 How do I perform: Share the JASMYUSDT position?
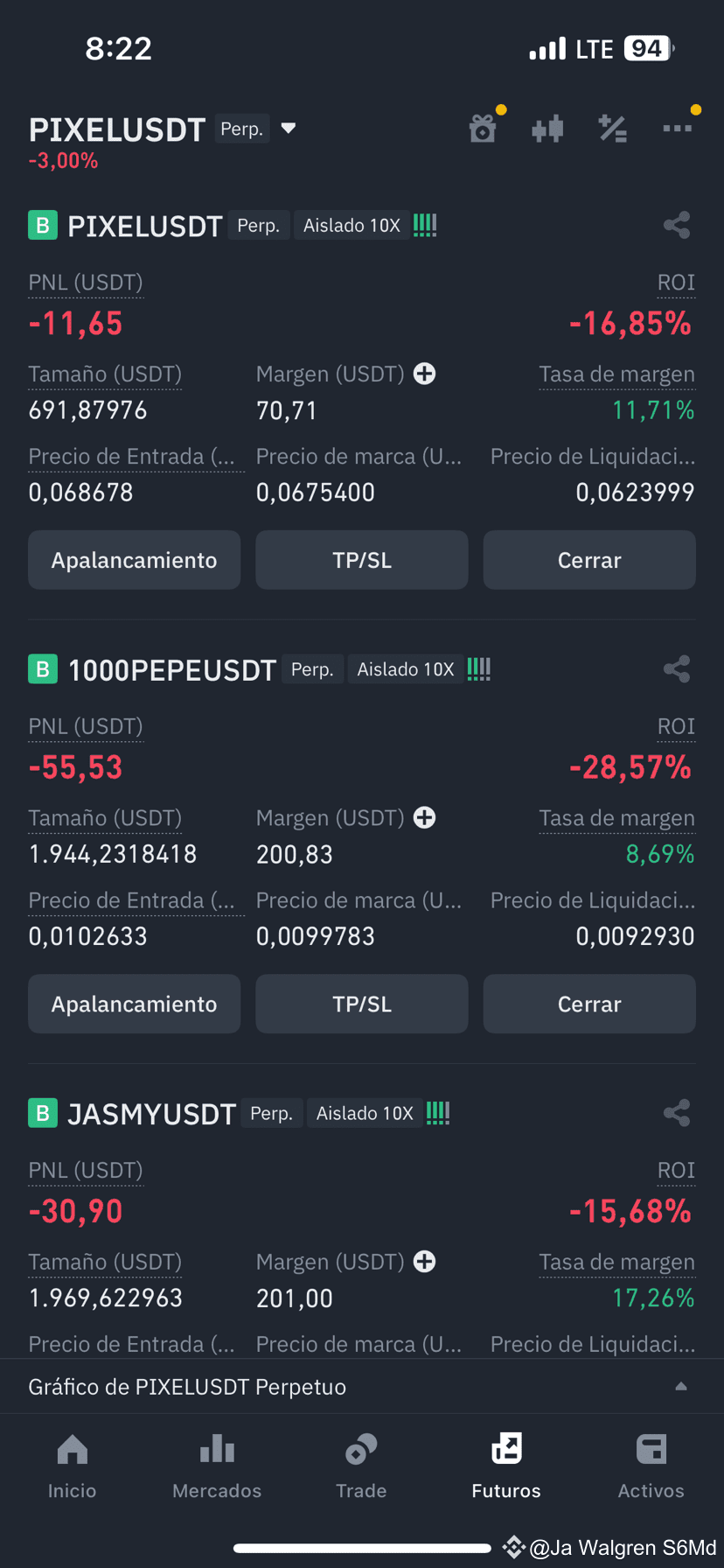pyautogui.click(x=676, y=1112)
